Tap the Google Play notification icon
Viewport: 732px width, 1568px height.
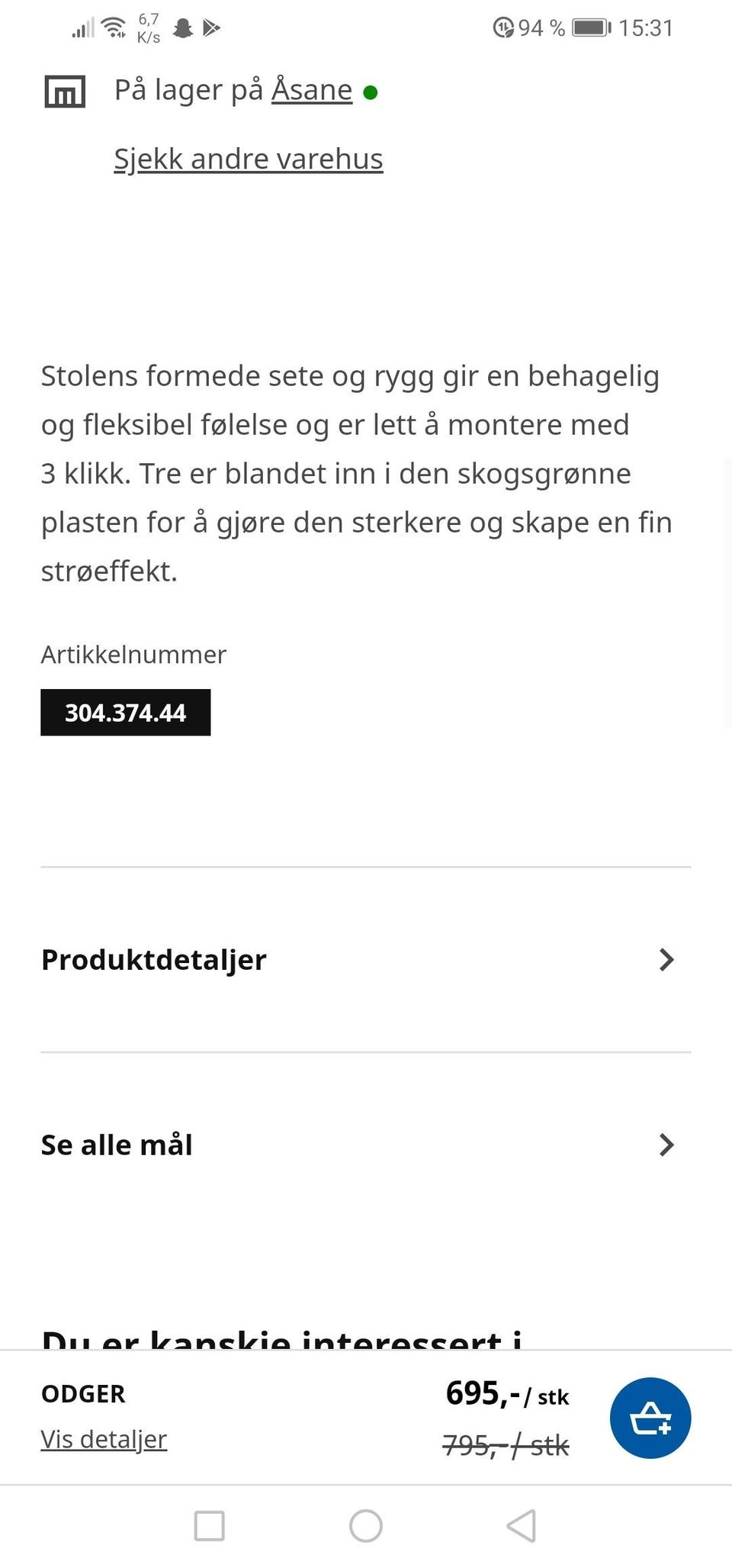point(211,27)
